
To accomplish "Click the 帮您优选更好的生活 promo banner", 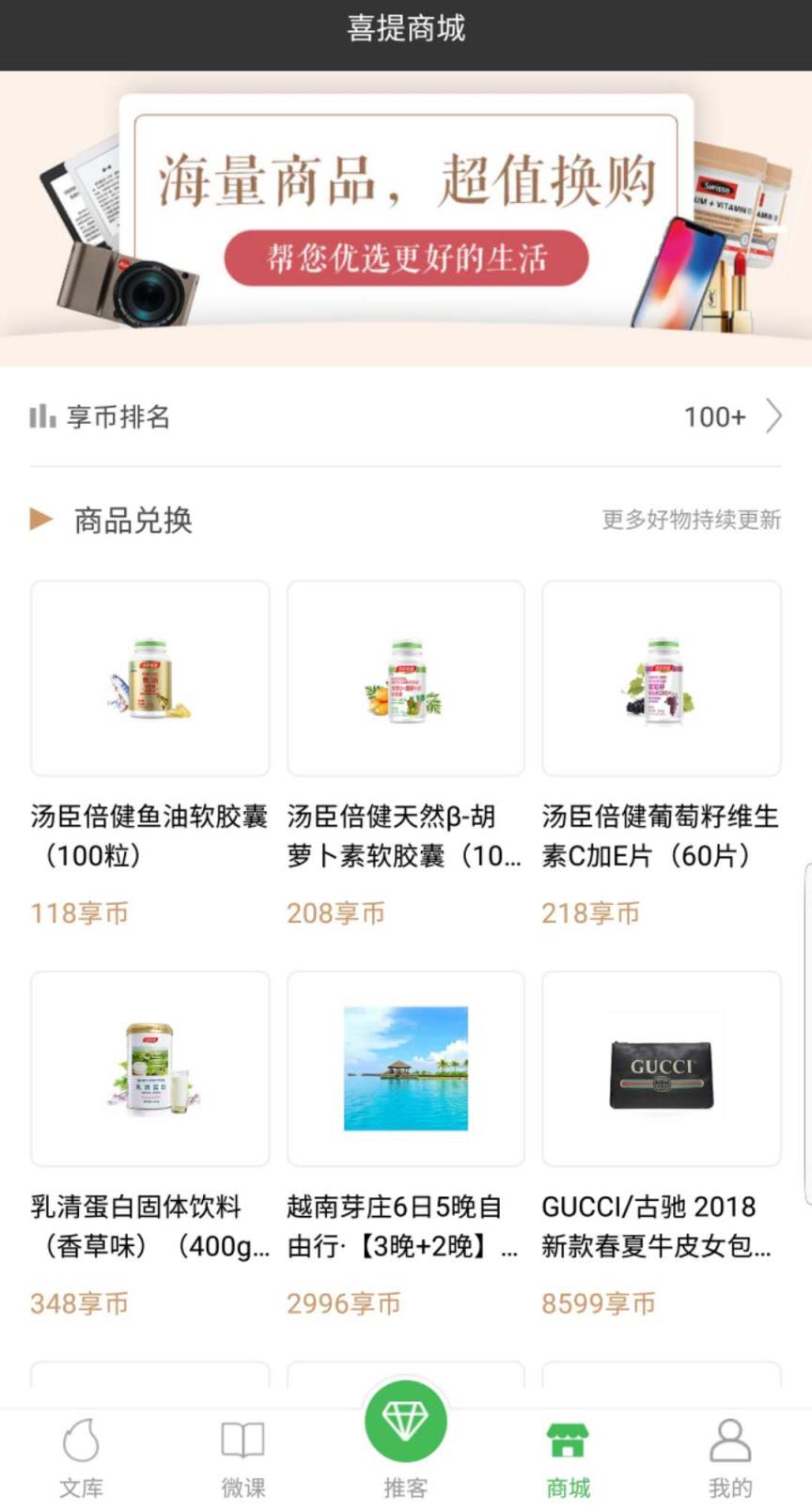I will 405,257.
